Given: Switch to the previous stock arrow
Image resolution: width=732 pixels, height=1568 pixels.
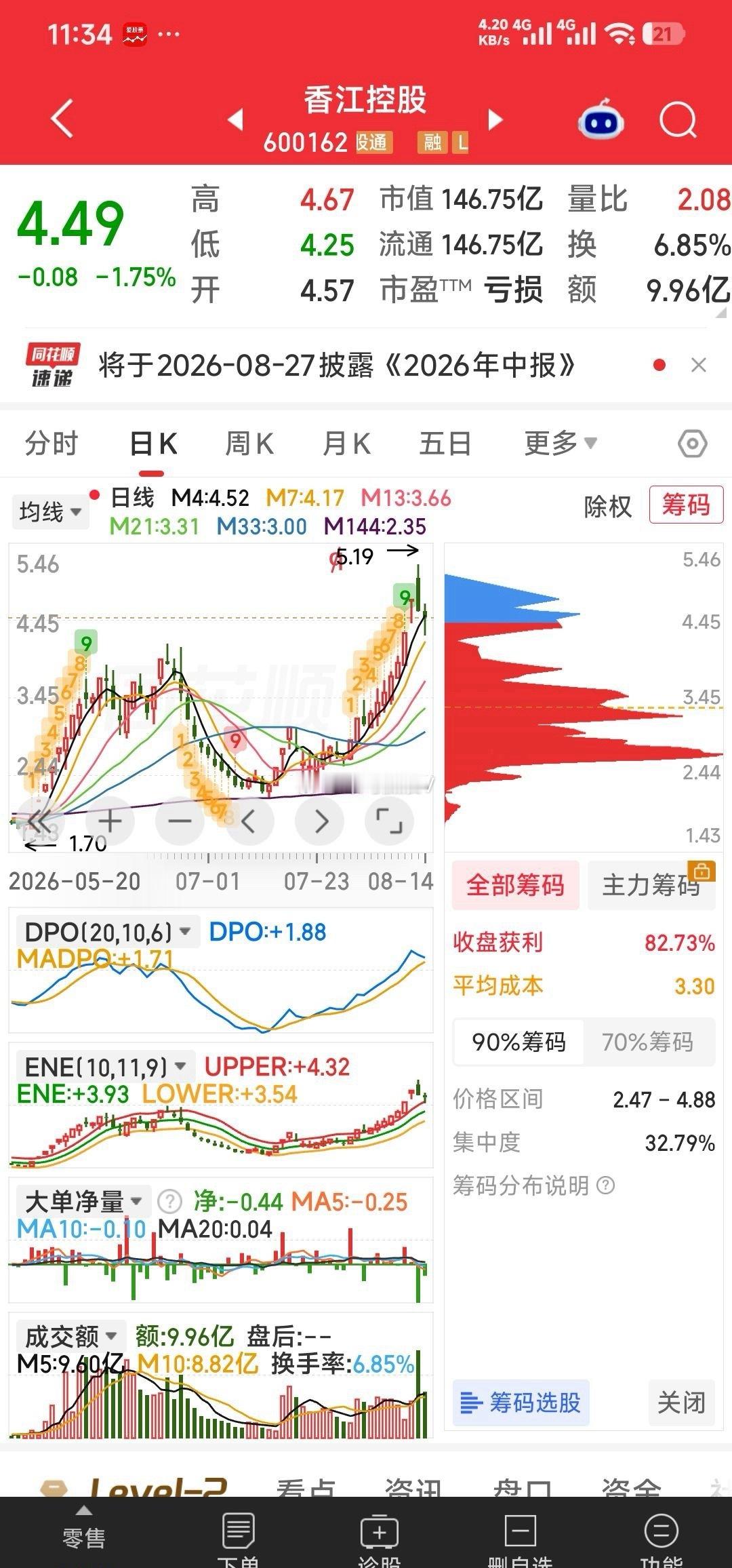Looking at the screenshot, I should point(235,120).
